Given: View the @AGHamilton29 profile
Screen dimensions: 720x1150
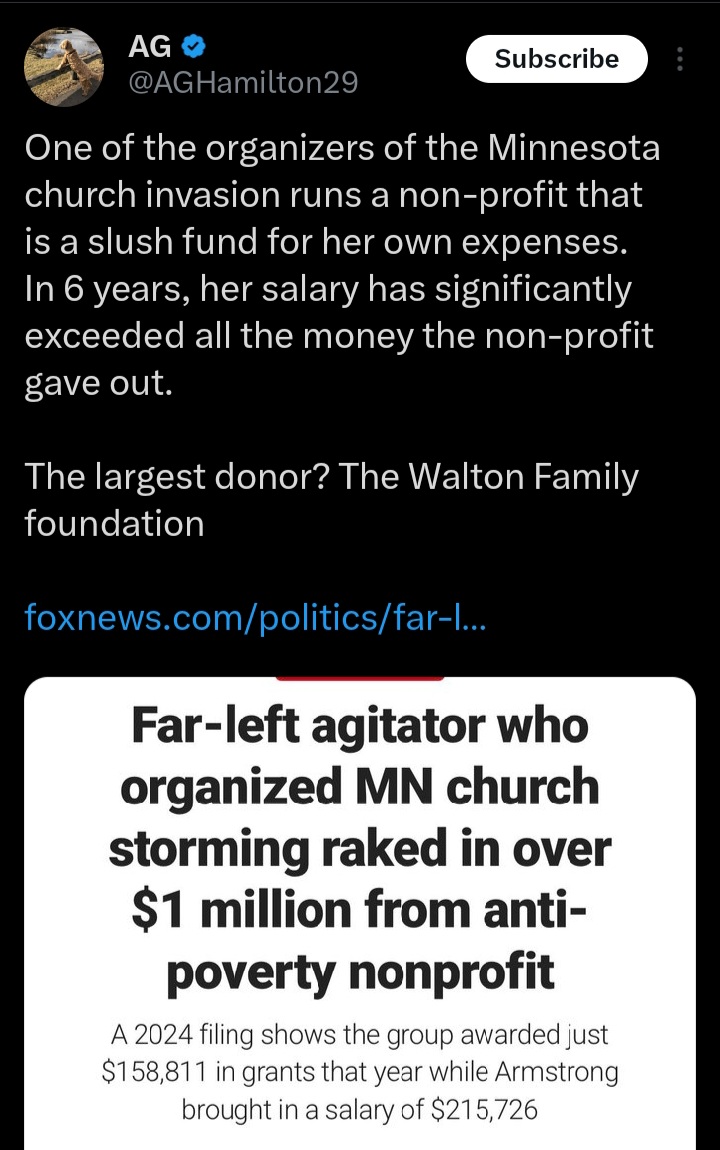Looking at the screenshot, I should (242, 83).
